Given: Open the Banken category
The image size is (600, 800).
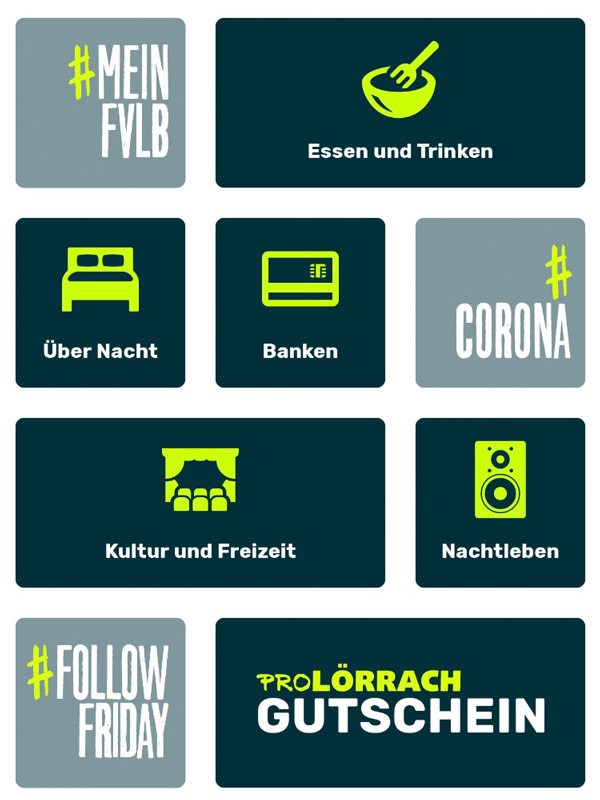Looking at the screenshot, I should [x=300, y=302].
